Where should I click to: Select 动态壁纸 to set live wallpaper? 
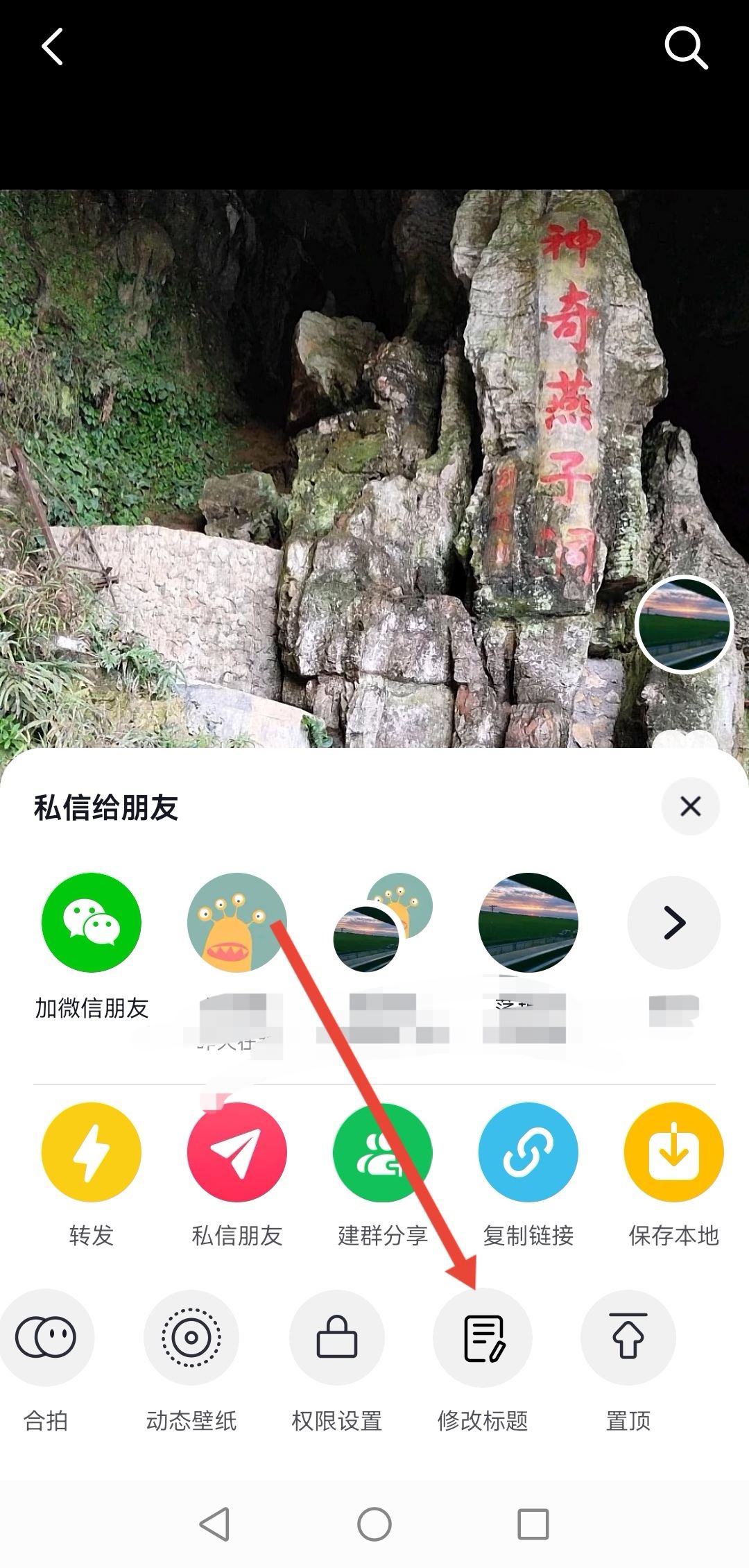[191, 1338]
